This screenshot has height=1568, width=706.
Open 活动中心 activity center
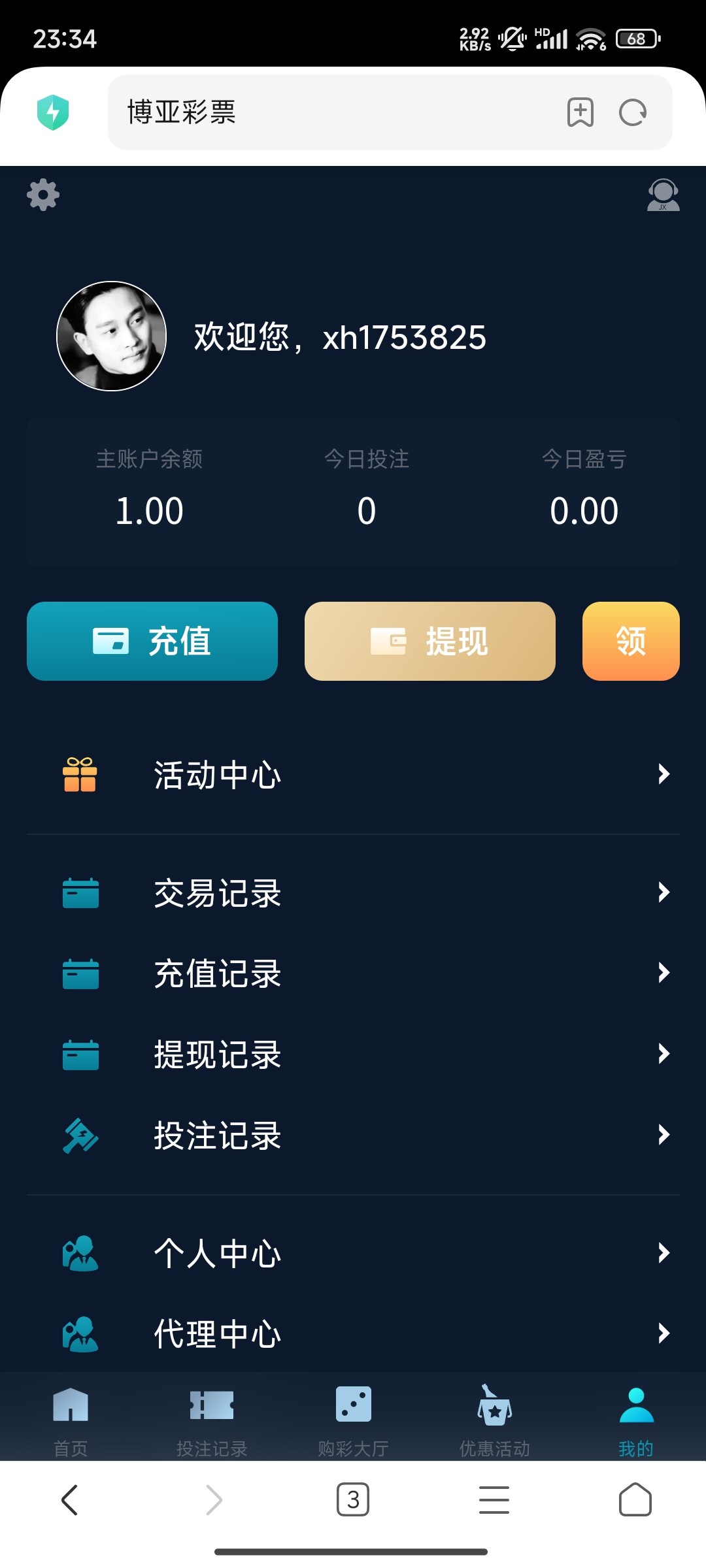pyautogui.click(x=353, y=775)
